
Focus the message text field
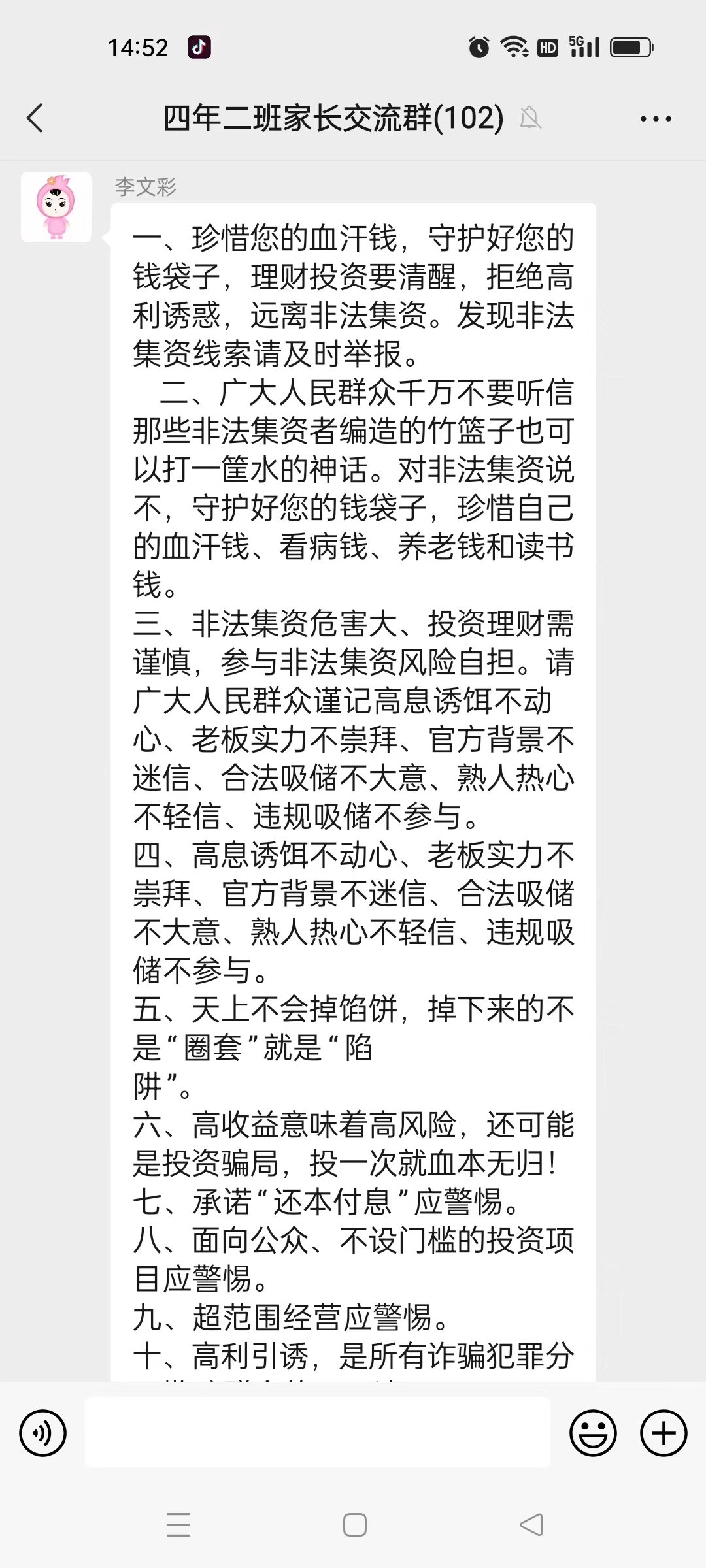318,1432
